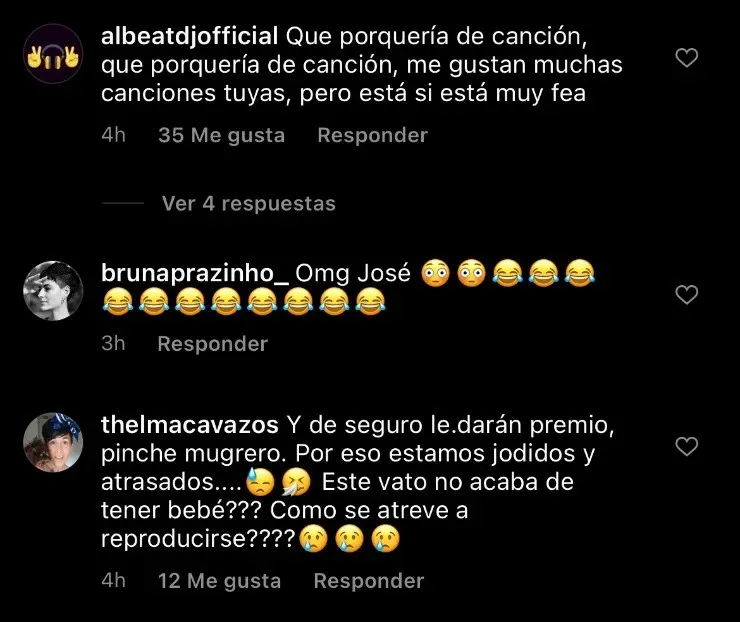View 35 Me gusta on albeatdjofficial's comment
Image resolution: width=740 pixels, height=622 pixels.
[x=221, y=135]
